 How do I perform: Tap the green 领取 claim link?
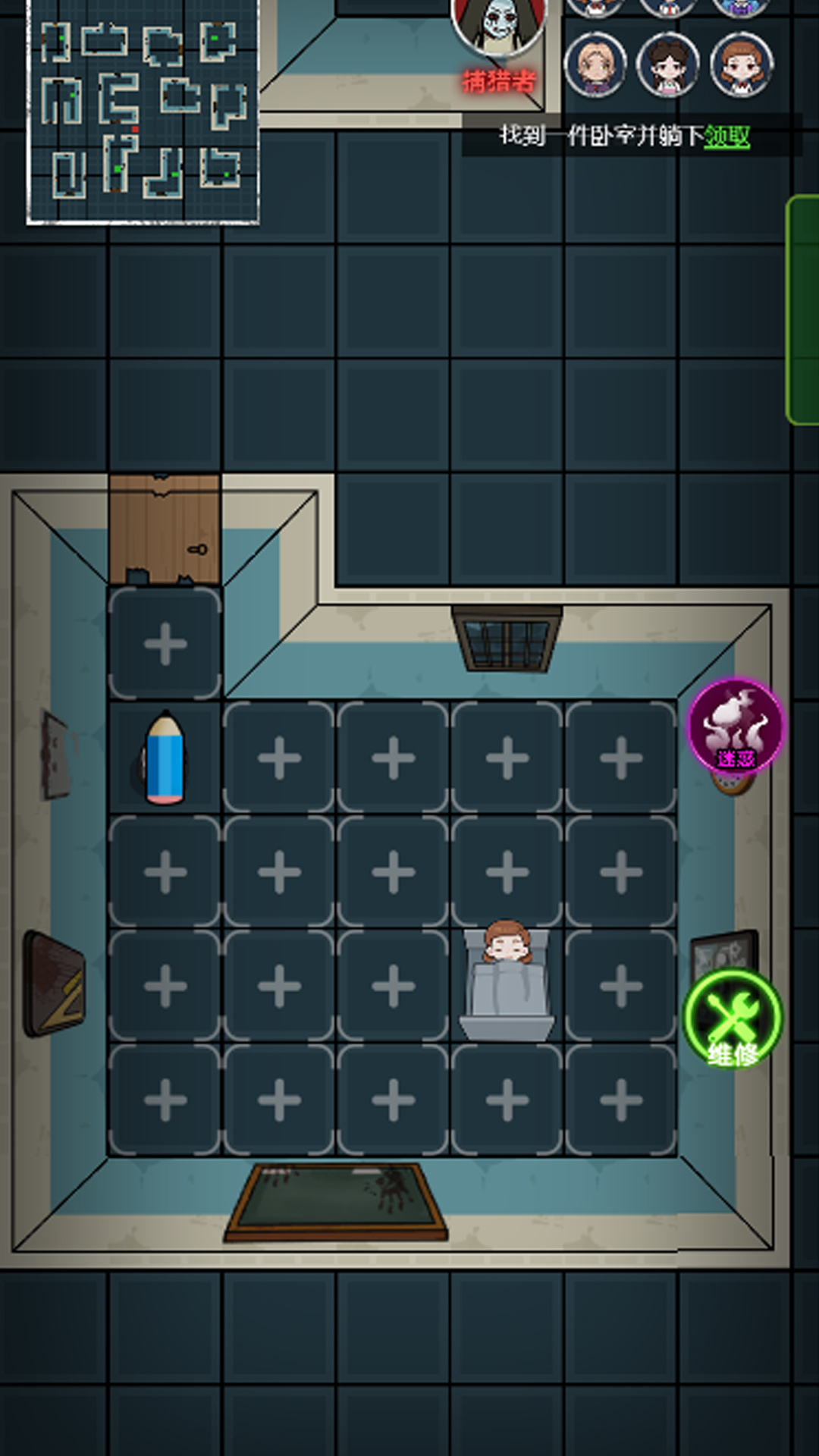coord(726,136)
